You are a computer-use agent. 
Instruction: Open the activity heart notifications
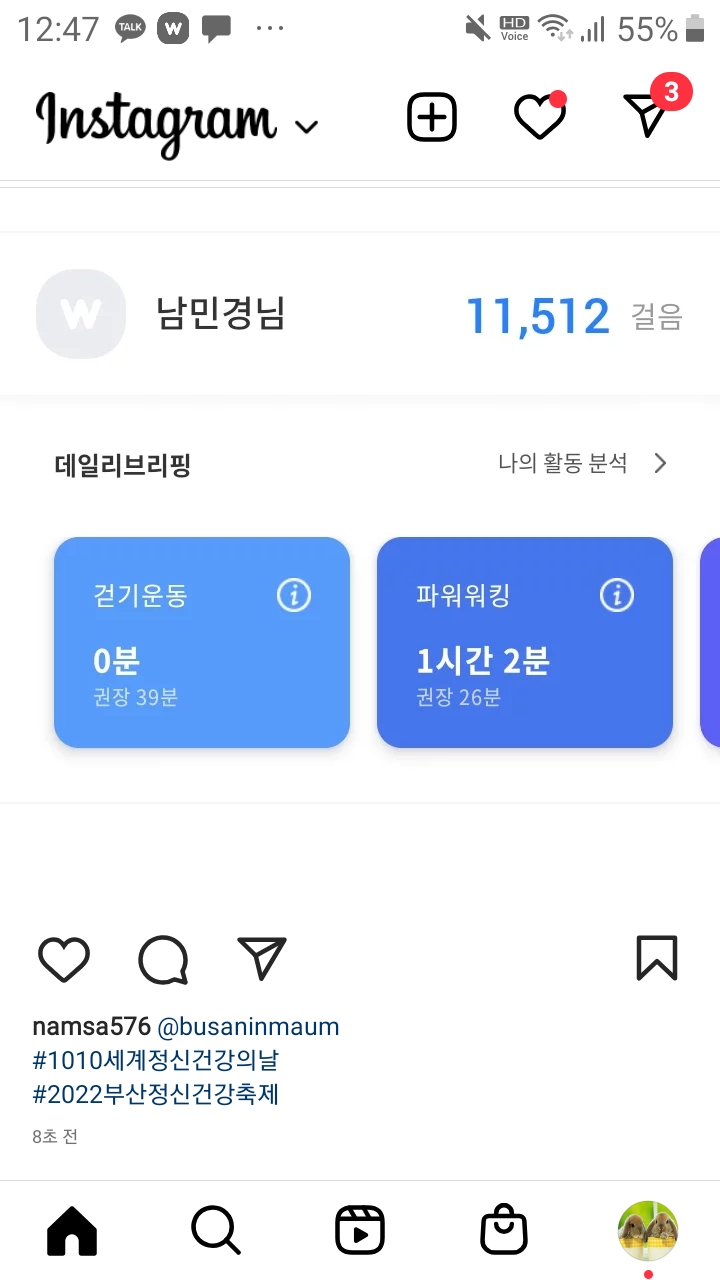coord(540,118)
